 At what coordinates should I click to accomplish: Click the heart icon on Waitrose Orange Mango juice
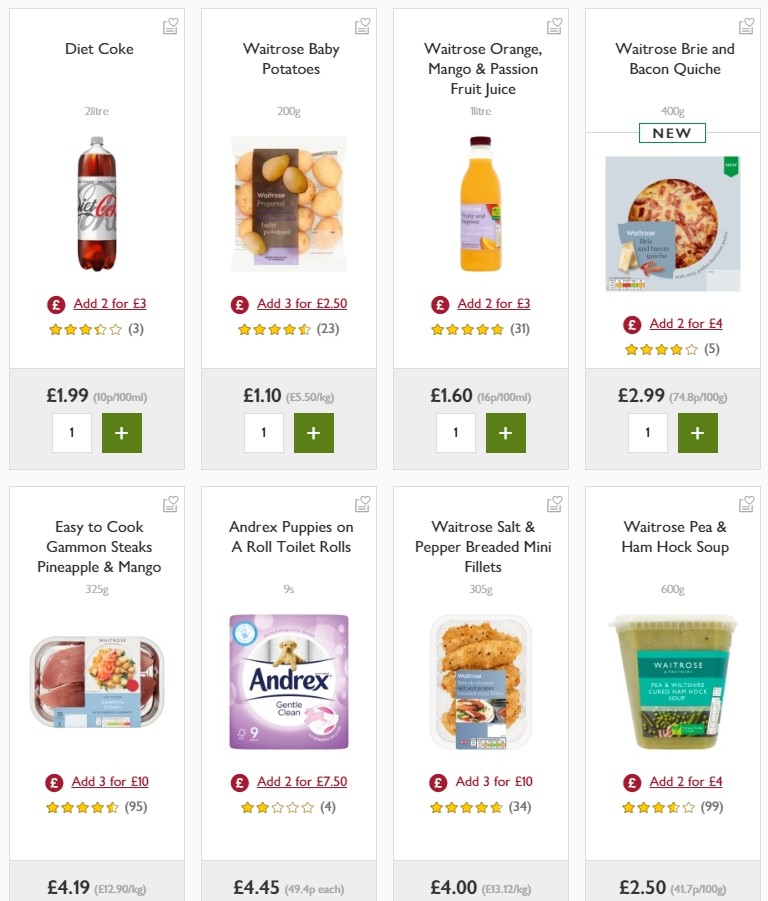(554, 27)
